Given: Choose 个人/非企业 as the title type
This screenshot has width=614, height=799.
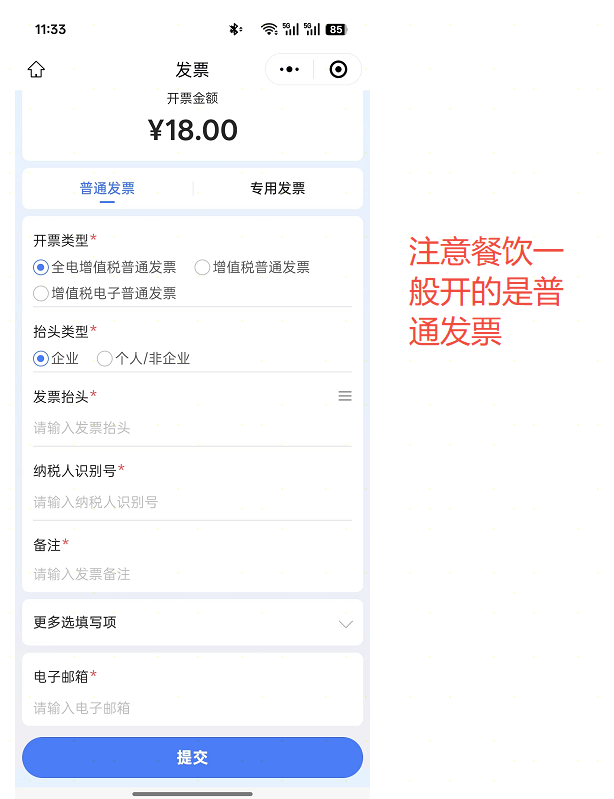Looking at the screenshot, I should tap(105, 358).
